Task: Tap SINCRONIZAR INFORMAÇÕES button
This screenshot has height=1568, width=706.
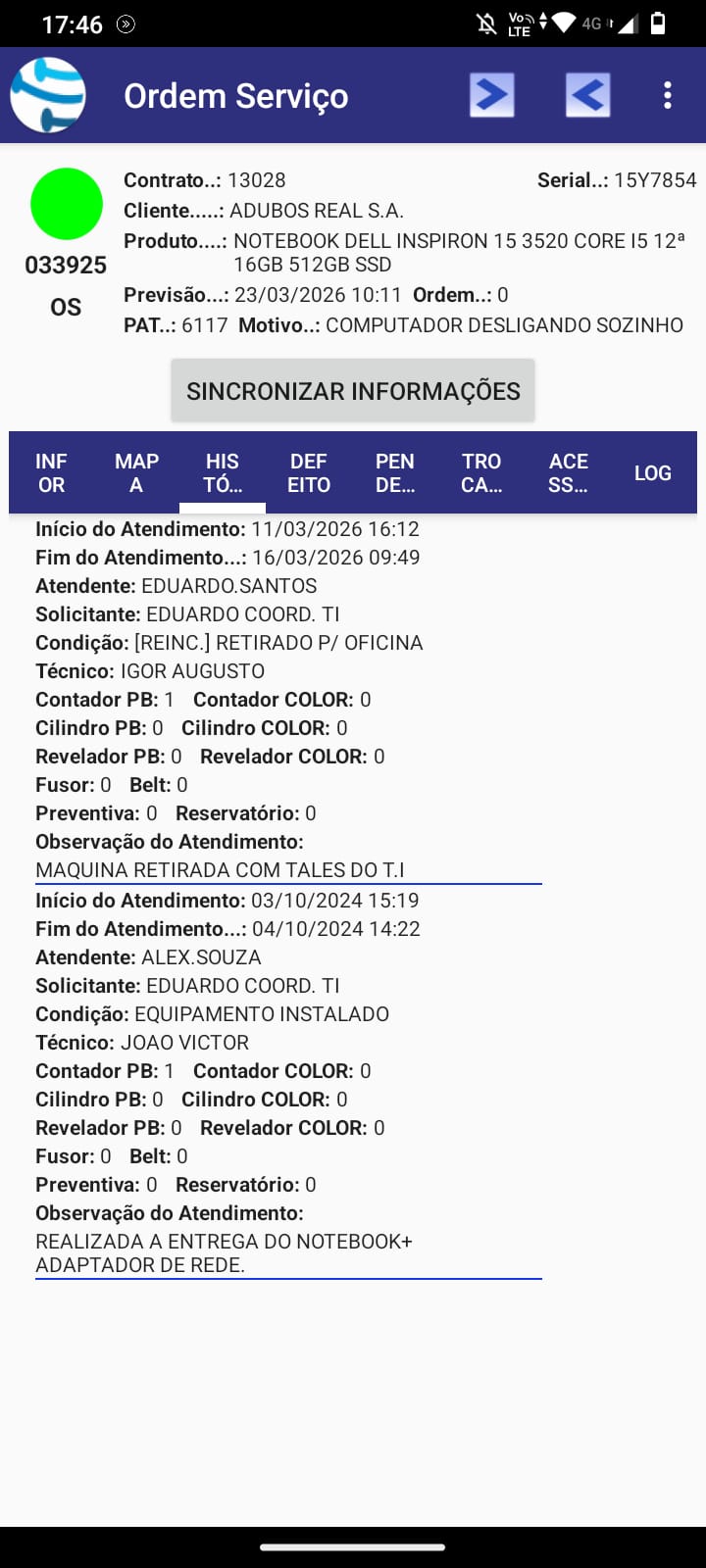Action: 353,391
